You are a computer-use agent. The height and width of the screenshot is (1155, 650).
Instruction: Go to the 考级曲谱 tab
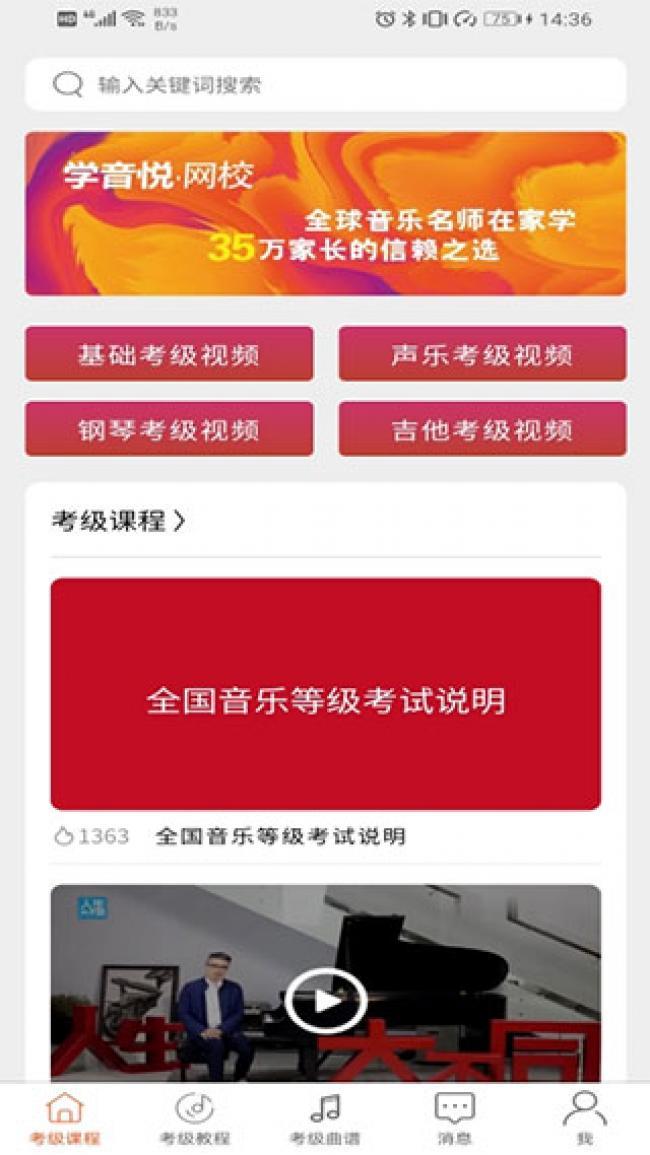point(325,1118)
